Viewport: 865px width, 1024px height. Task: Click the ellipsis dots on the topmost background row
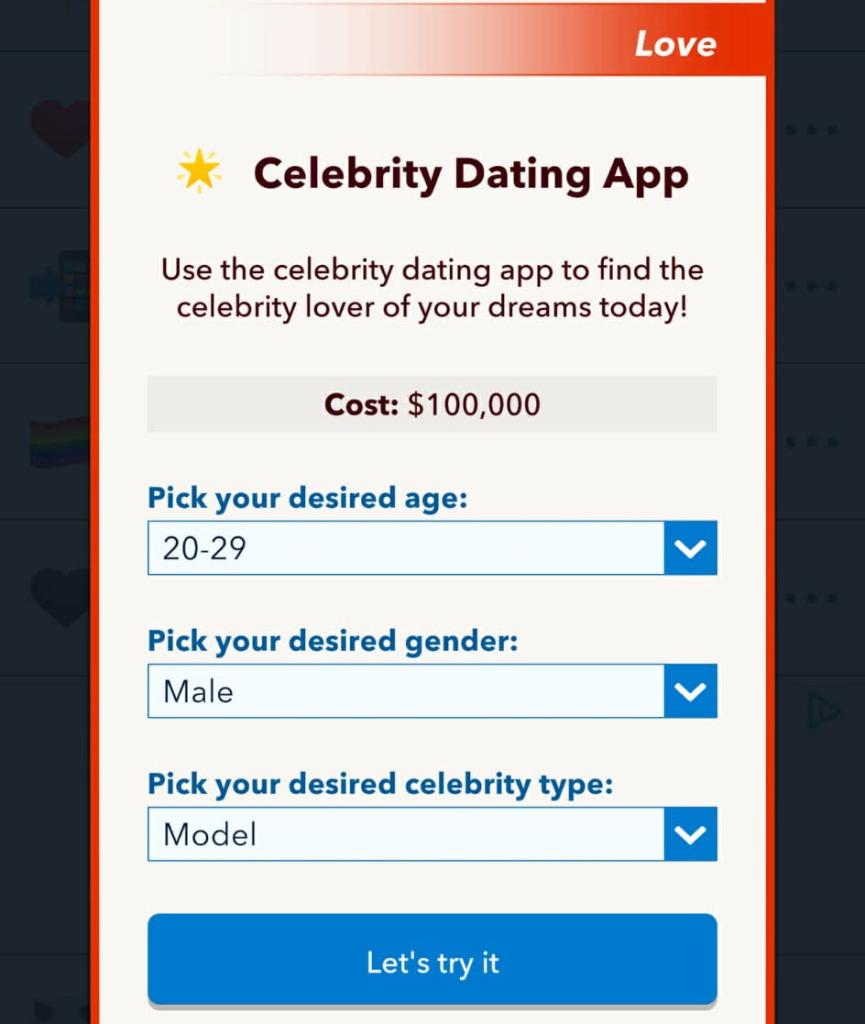[x=812, y=128]
